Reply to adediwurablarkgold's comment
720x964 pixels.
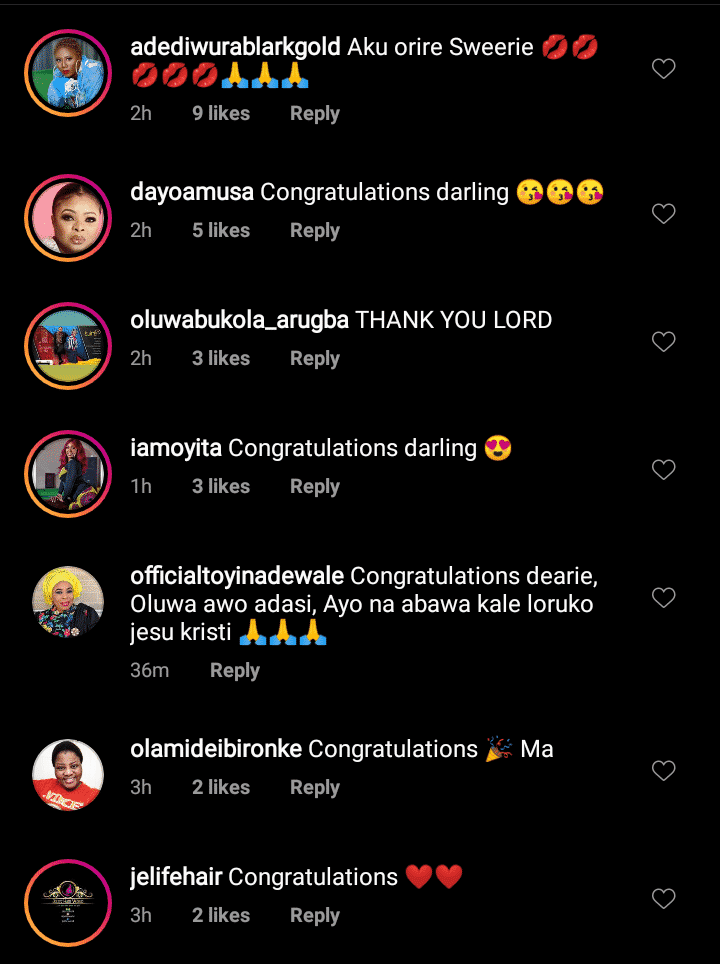(314, 114)
